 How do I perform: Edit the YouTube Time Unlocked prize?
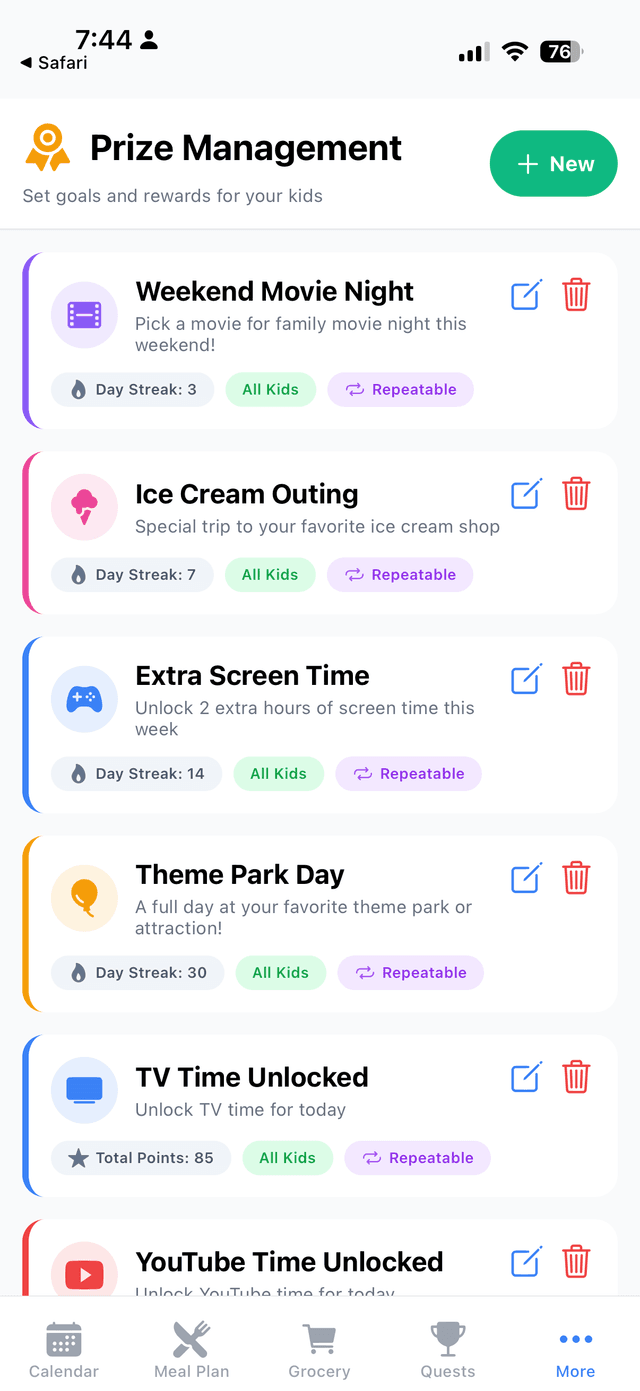coord(526,1262)
